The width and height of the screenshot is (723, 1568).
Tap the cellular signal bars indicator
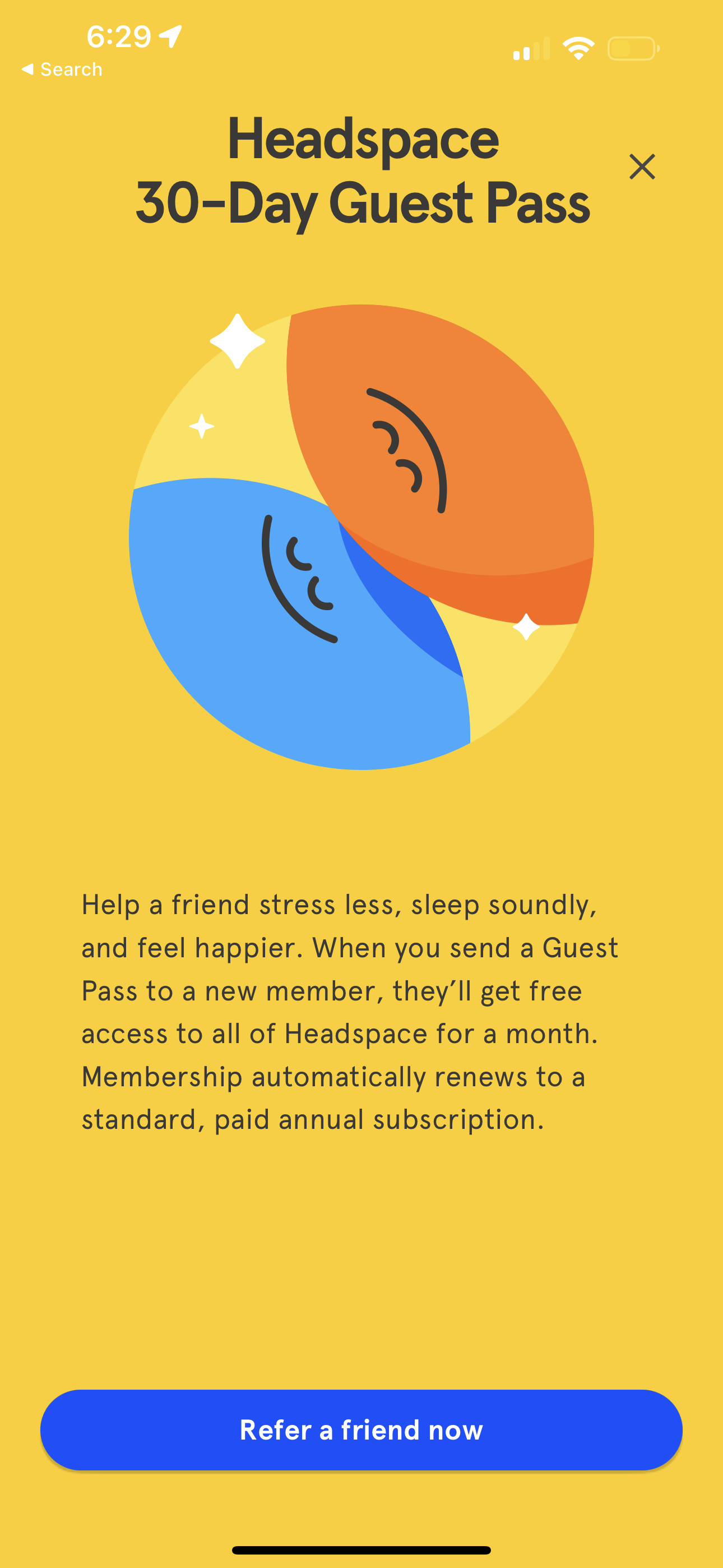pos(530,49)
